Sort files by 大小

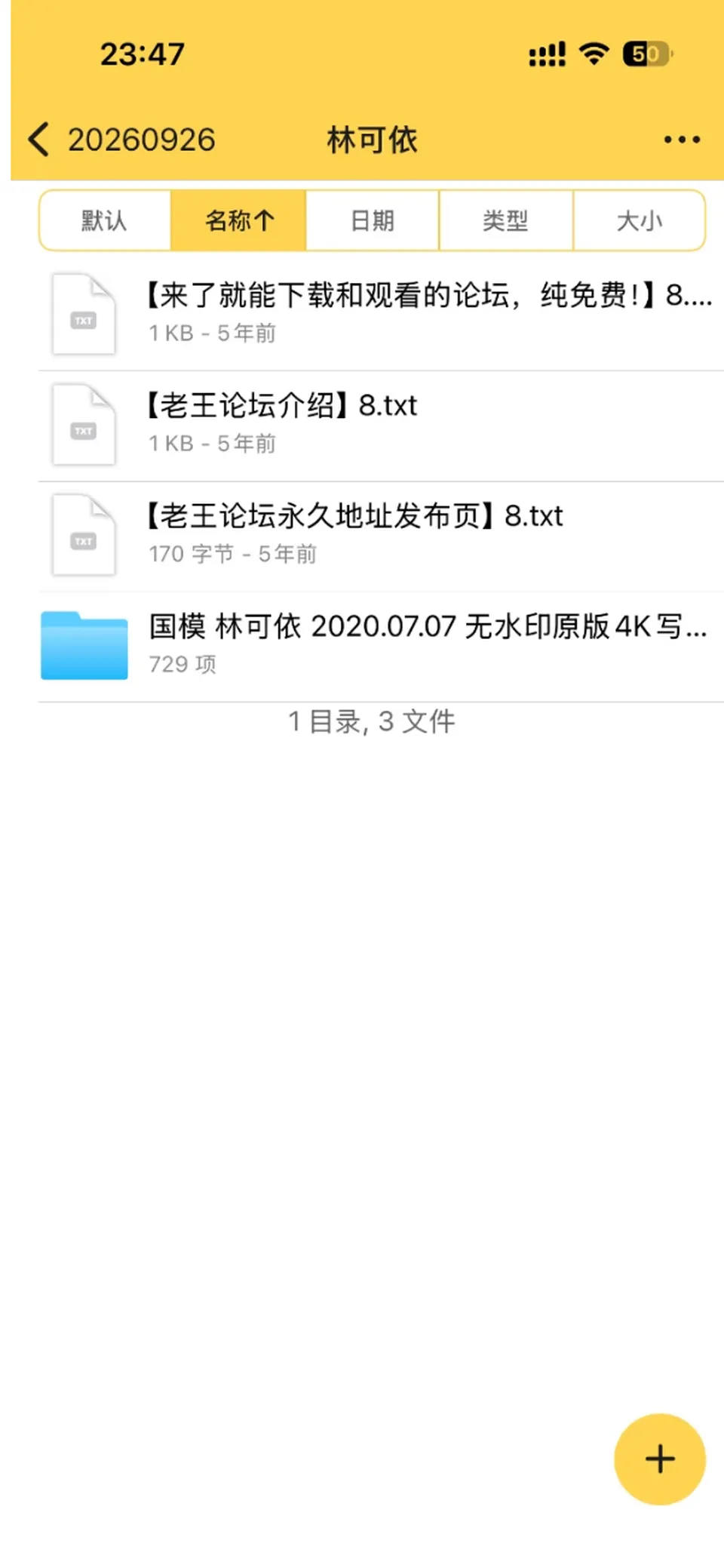[x=640, y=220]
